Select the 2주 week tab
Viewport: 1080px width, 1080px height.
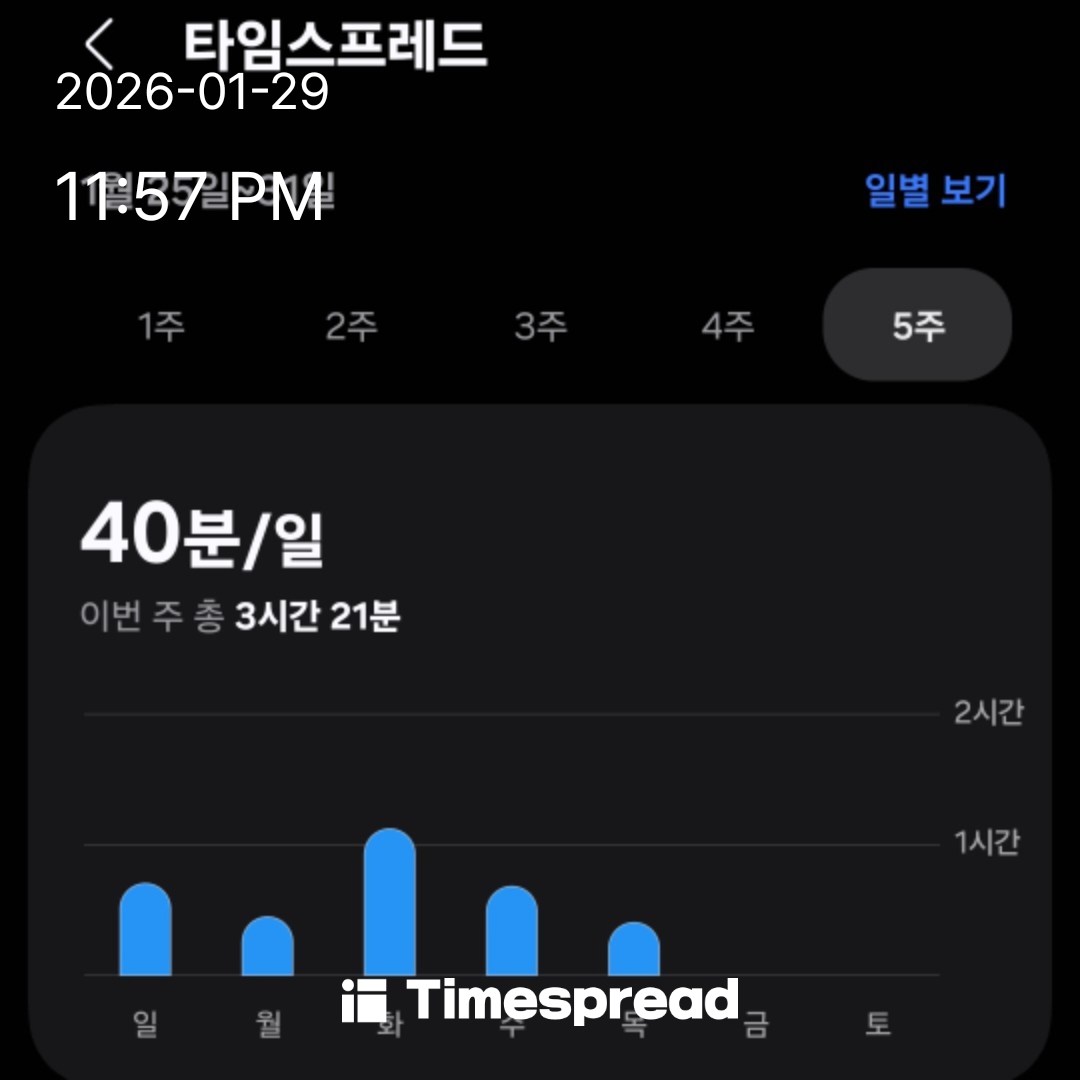[x=351, y=326]
